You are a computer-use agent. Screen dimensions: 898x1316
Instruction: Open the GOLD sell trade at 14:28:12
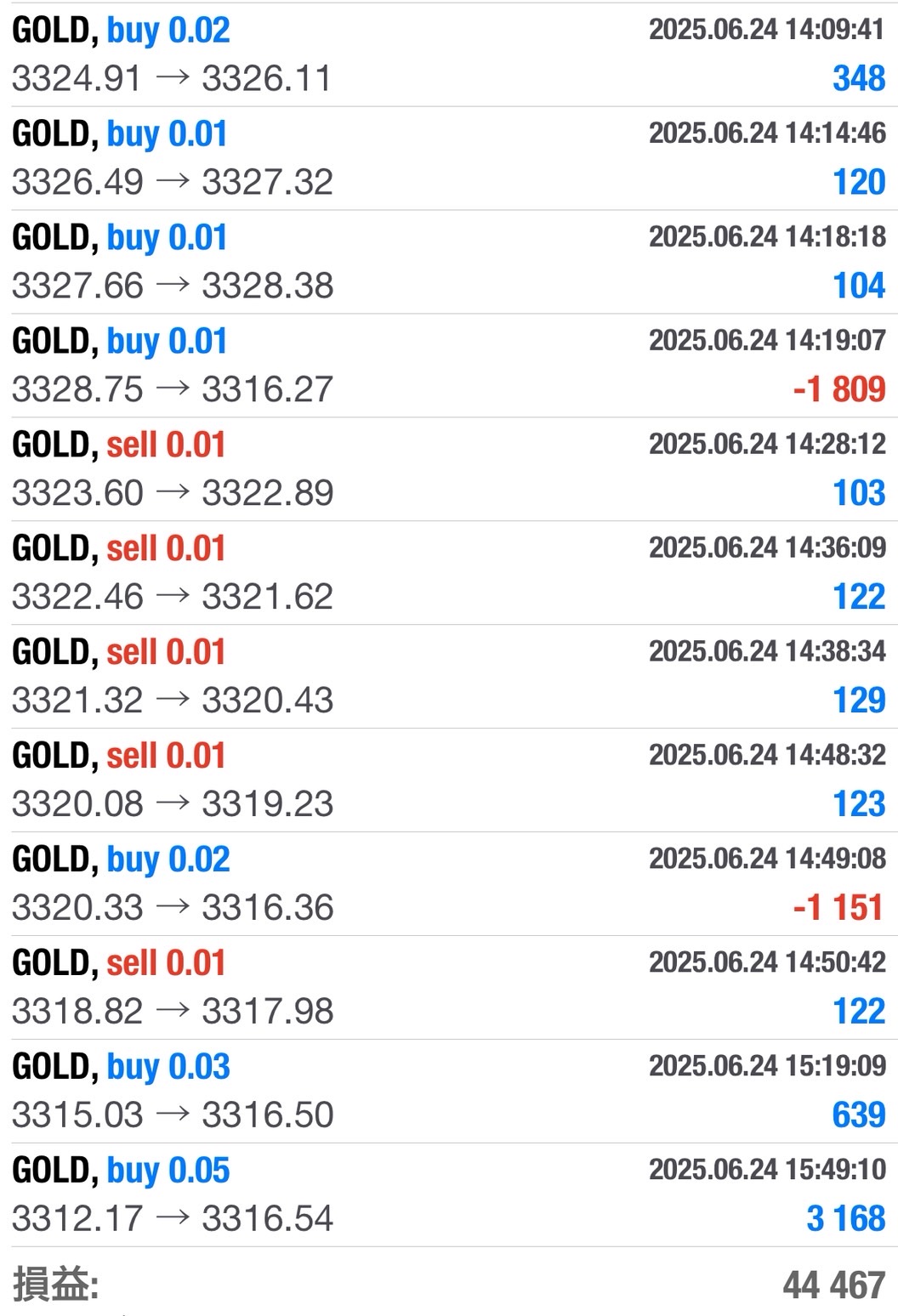click(449, 469)
